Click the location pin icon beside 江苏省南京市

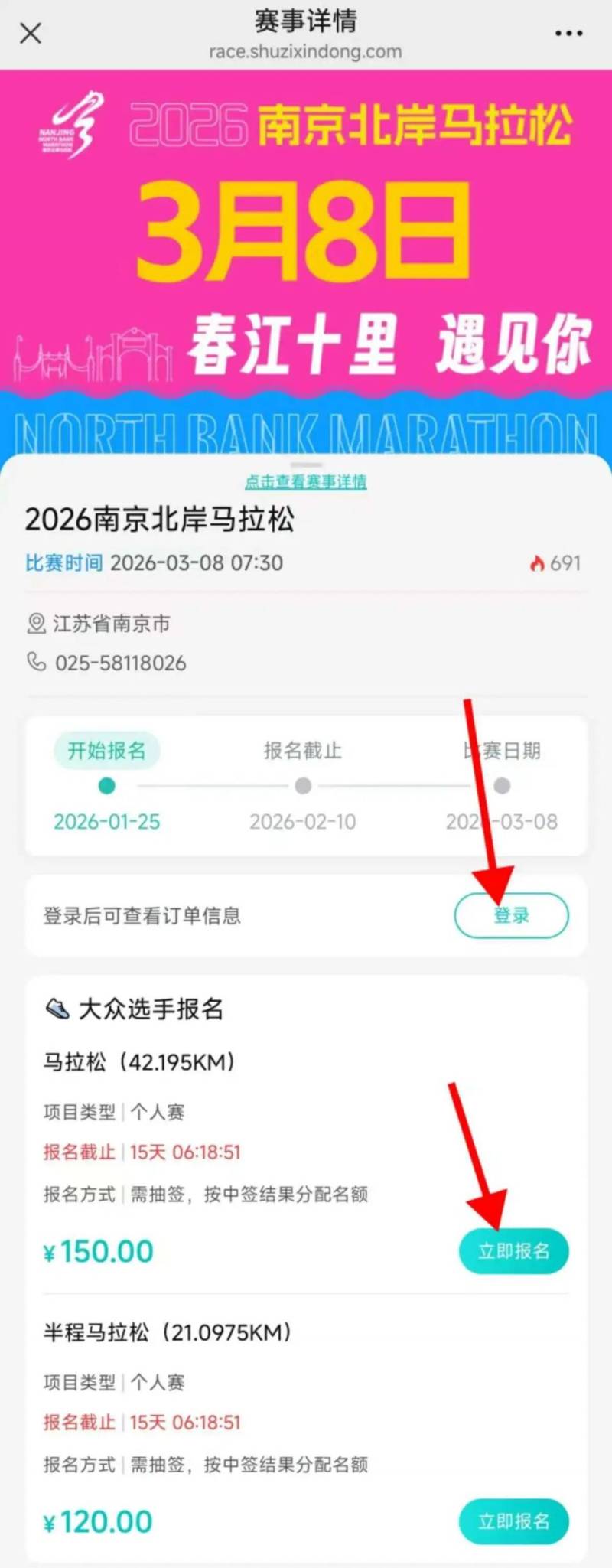(x=36, y=624)
